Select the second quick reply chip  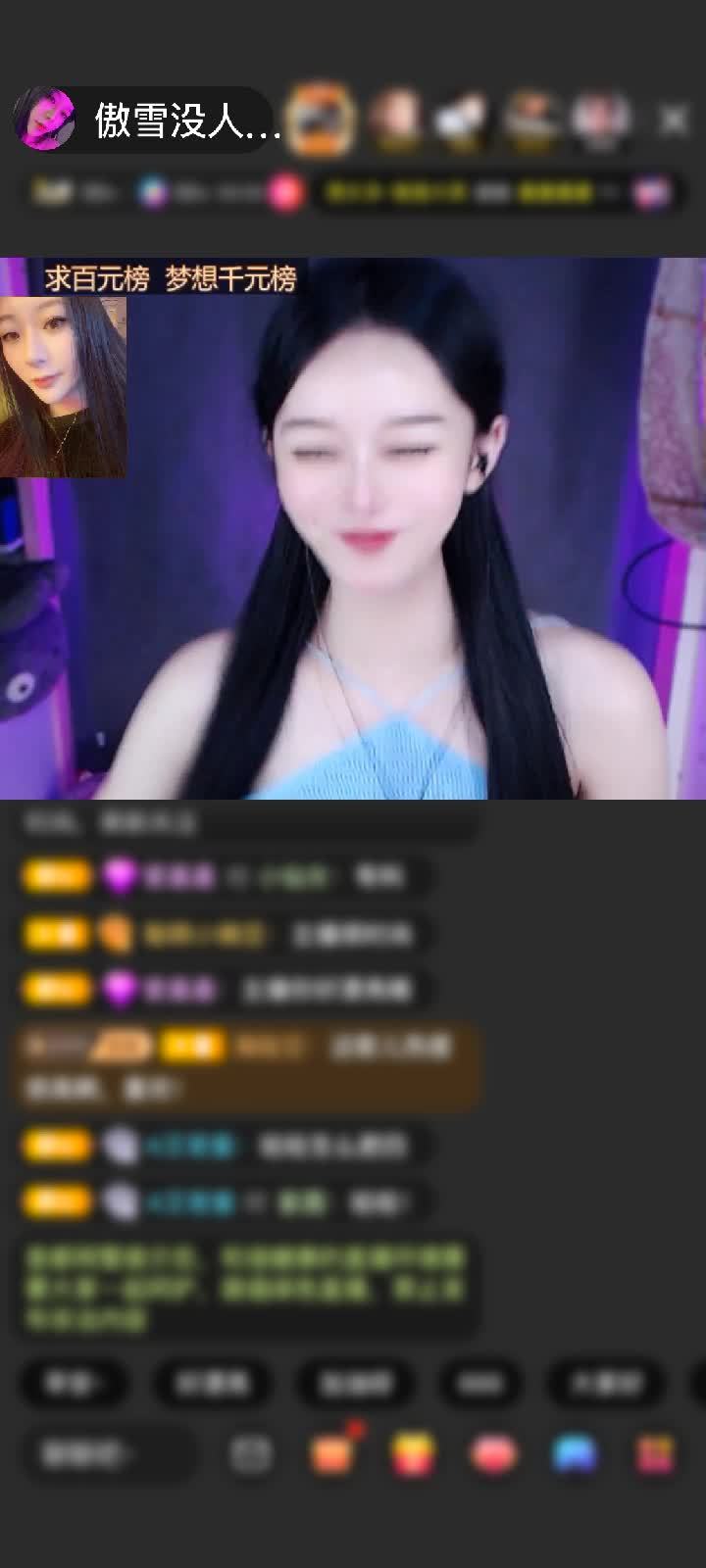pos(211,1383)
